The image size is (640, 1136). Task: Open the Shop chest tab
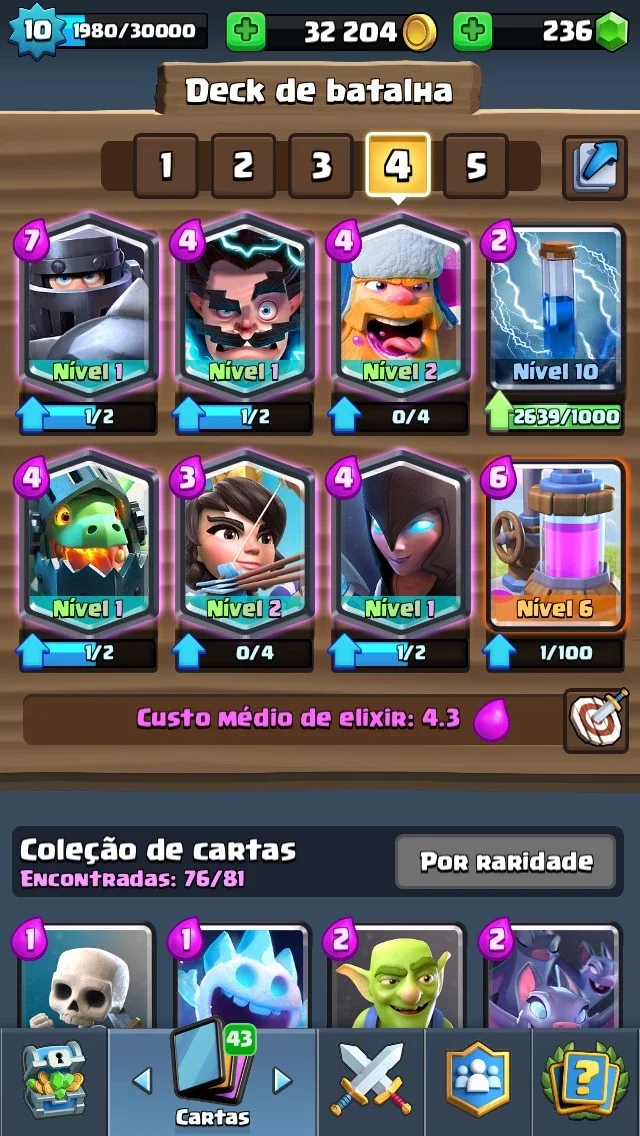tap(54, 1082)
